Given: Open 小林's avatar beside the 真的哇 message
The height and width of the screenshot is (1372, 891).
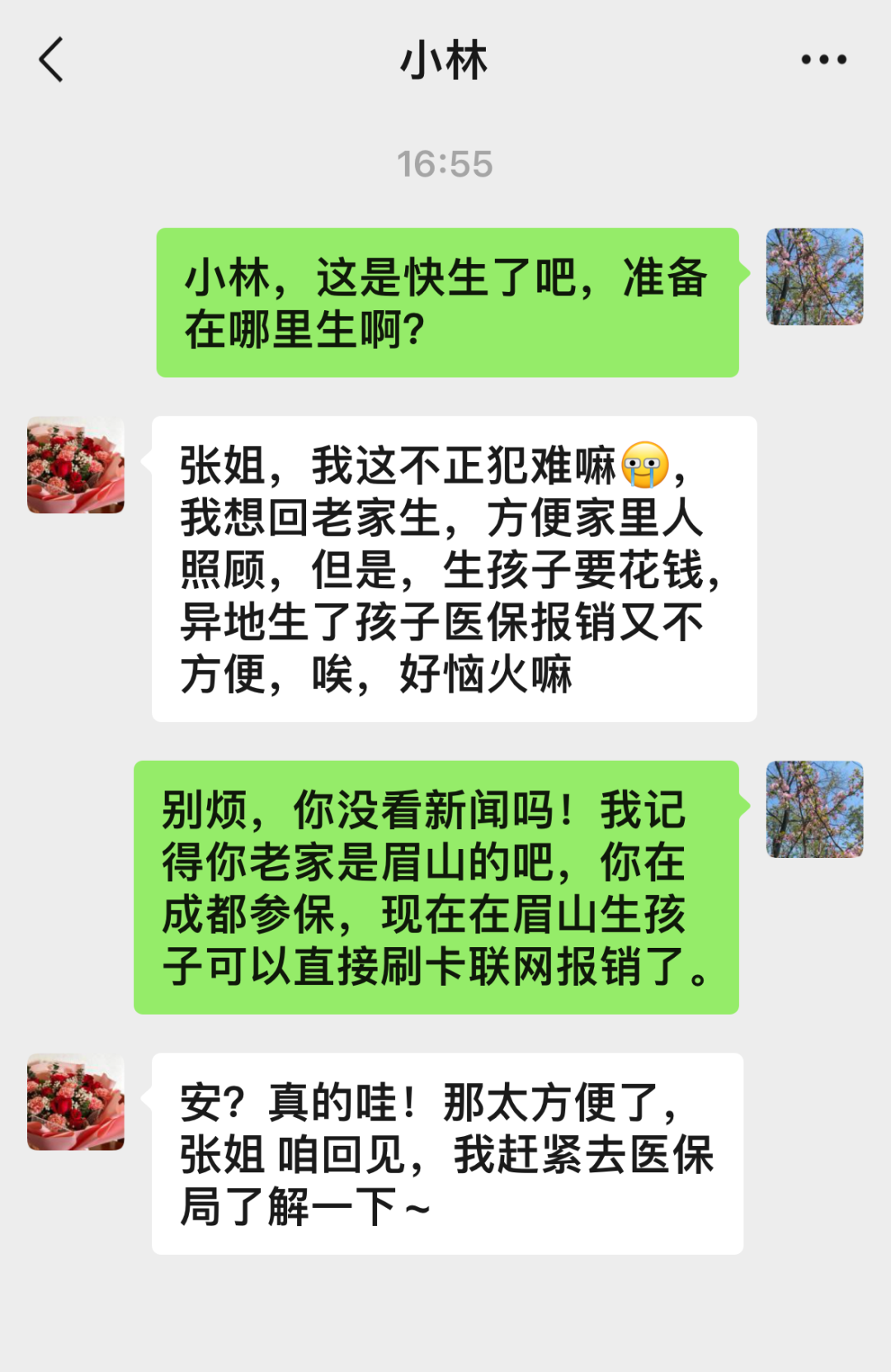Looking at the screenshot, I should point(76,1102).
